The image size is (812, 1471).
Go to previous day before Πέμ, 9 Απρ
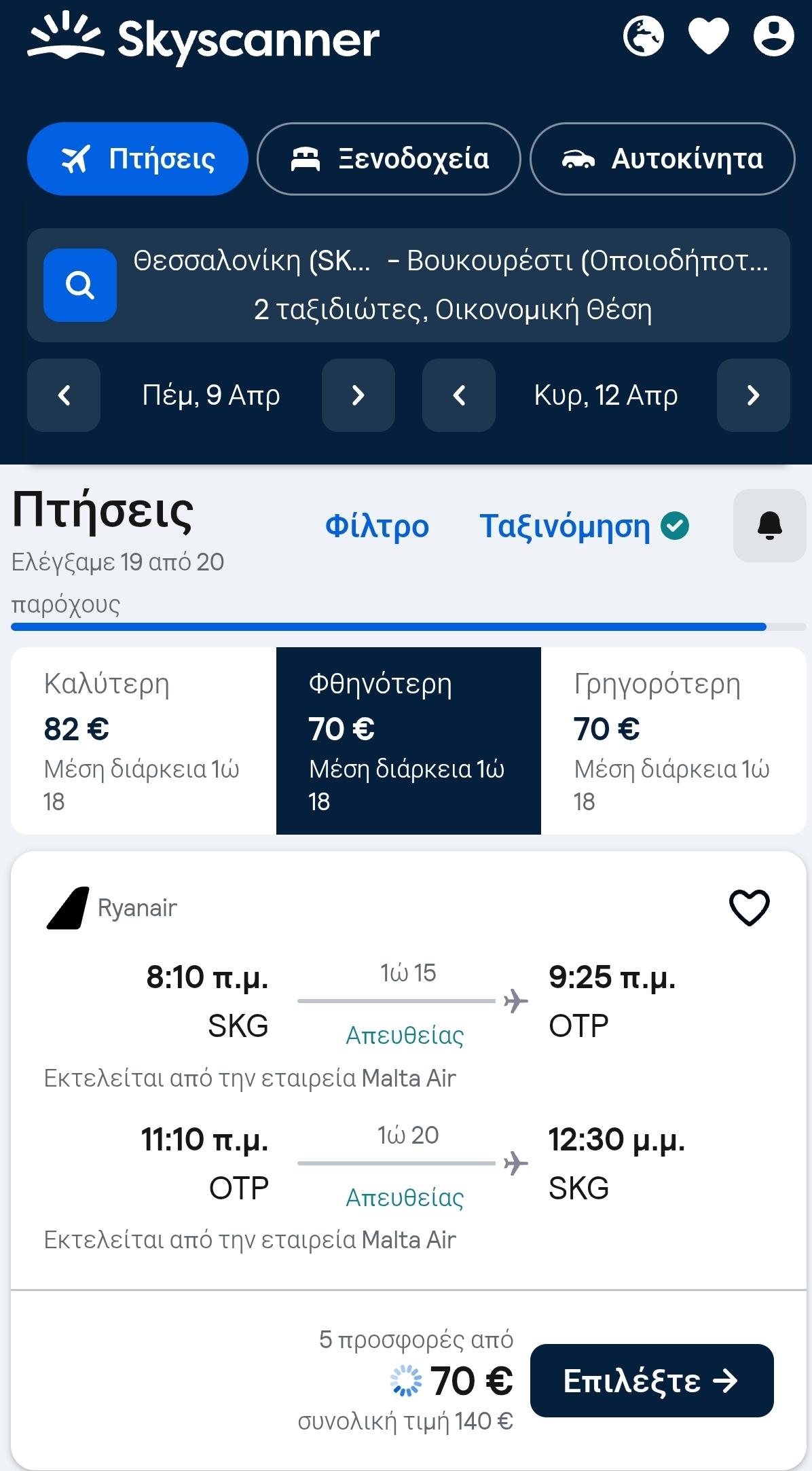64,395
